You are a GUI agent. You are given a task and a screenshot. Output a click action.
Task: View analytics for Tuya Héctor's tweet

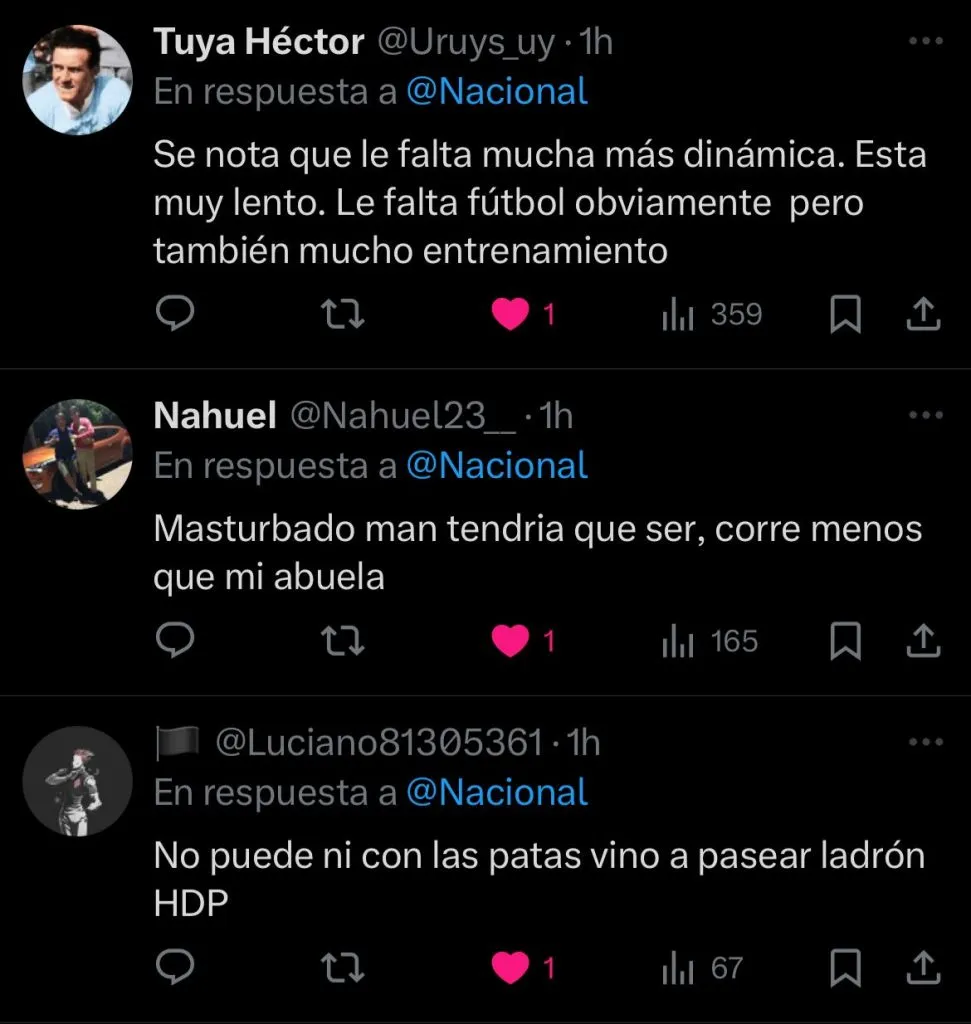tap(711, 316)
